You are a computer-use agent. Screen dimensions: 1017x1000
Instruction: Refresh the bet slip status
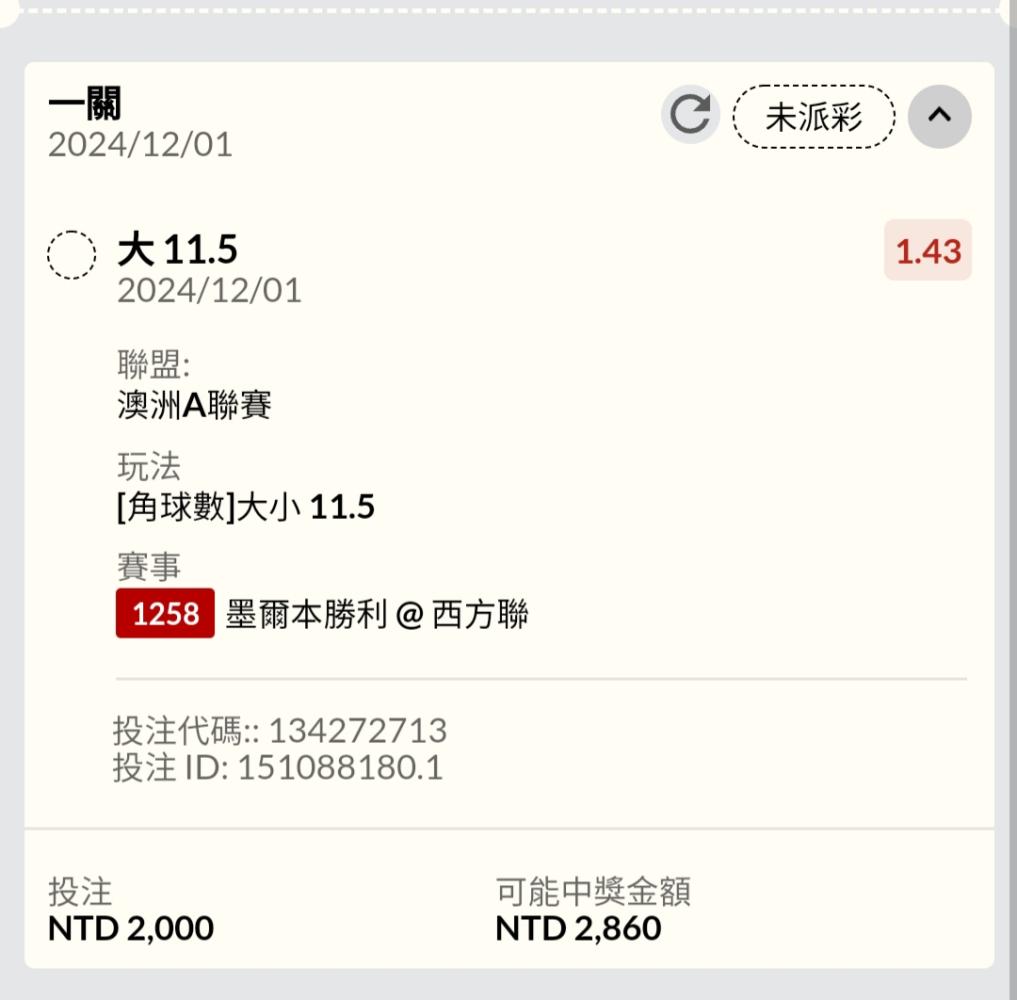coord(690,115)
